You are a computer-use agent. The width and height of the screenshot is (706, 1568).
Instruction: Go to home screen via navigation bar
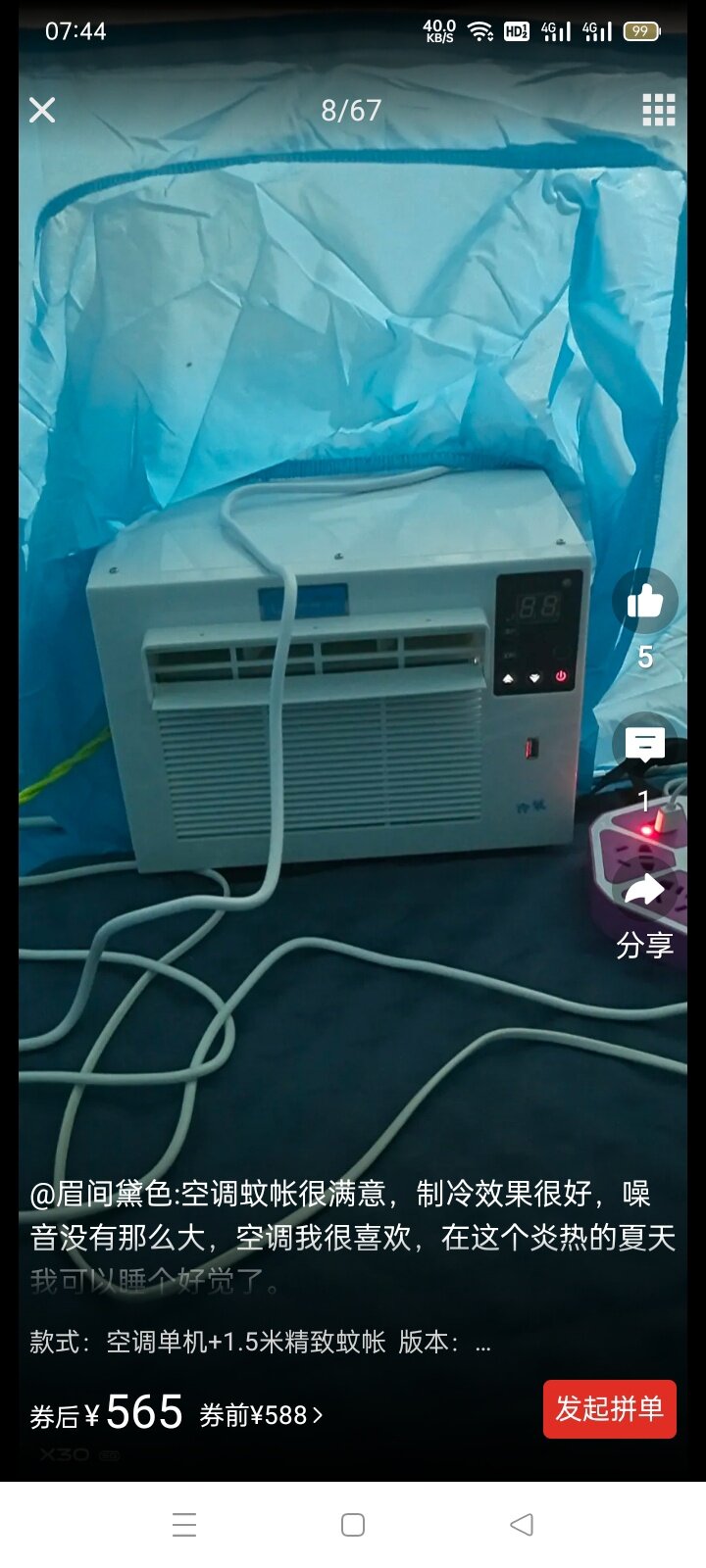(x=353, y=1524)
